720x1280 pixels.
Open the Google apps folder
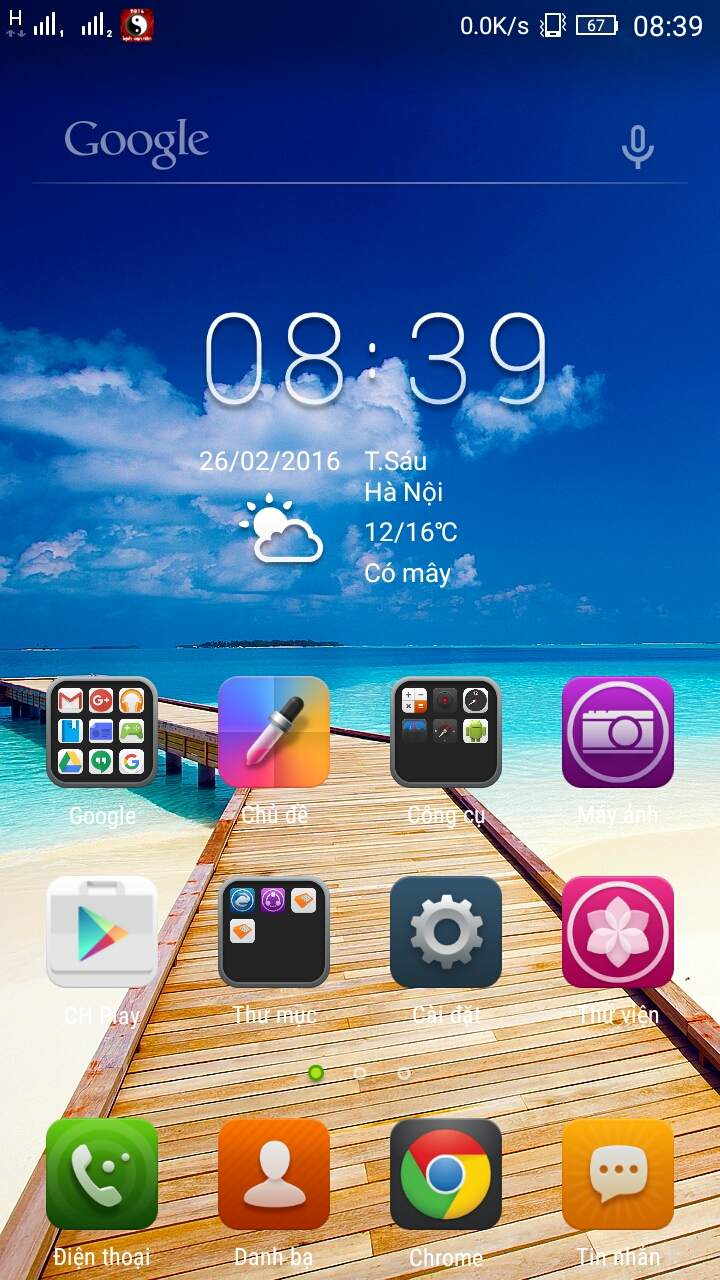[102, 731]
